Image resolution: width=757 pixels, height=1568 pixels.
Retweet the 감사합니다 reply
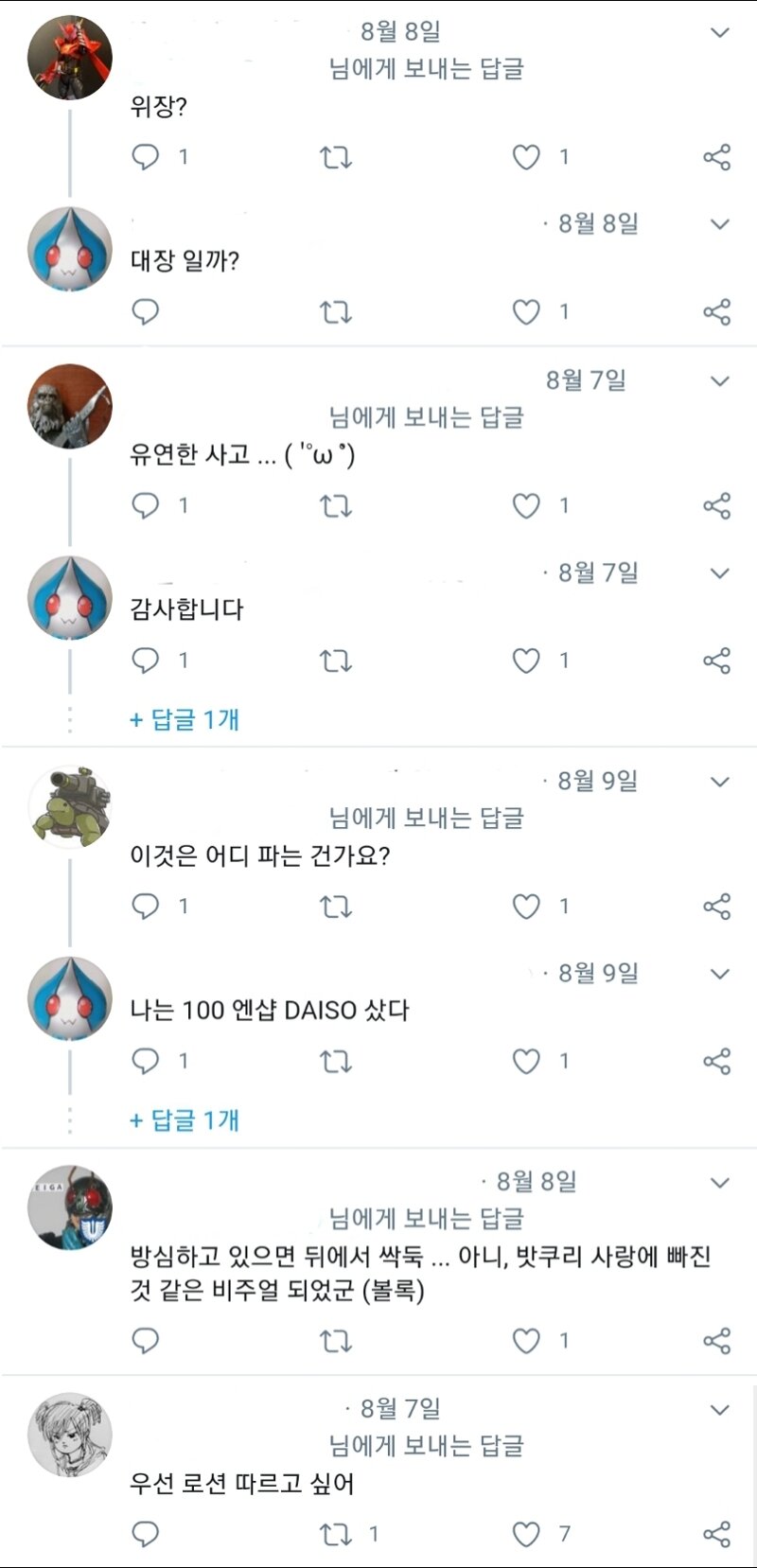[336, 661]
